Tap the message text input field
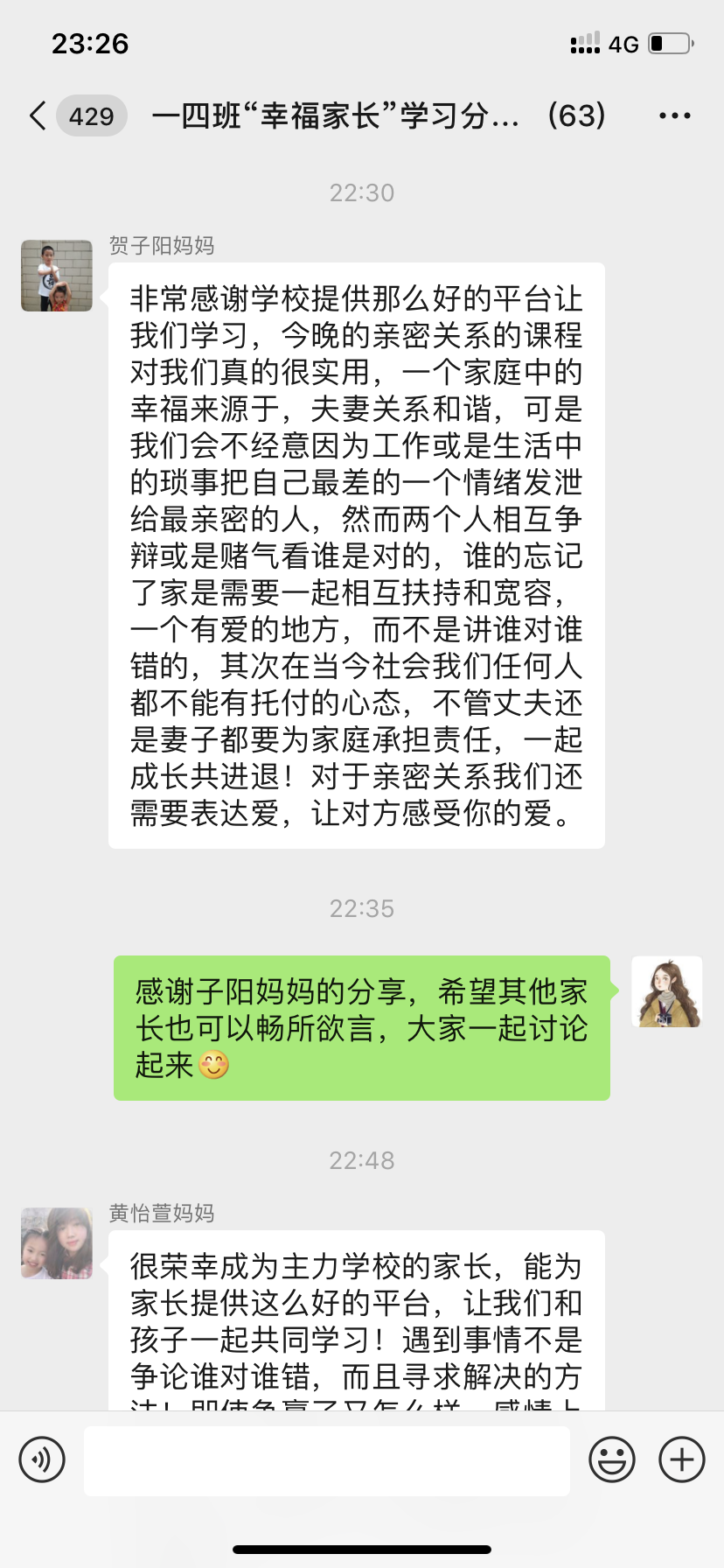Image resolution: width=724 pixels, height=1568 pixels. tap(327, 1459)
